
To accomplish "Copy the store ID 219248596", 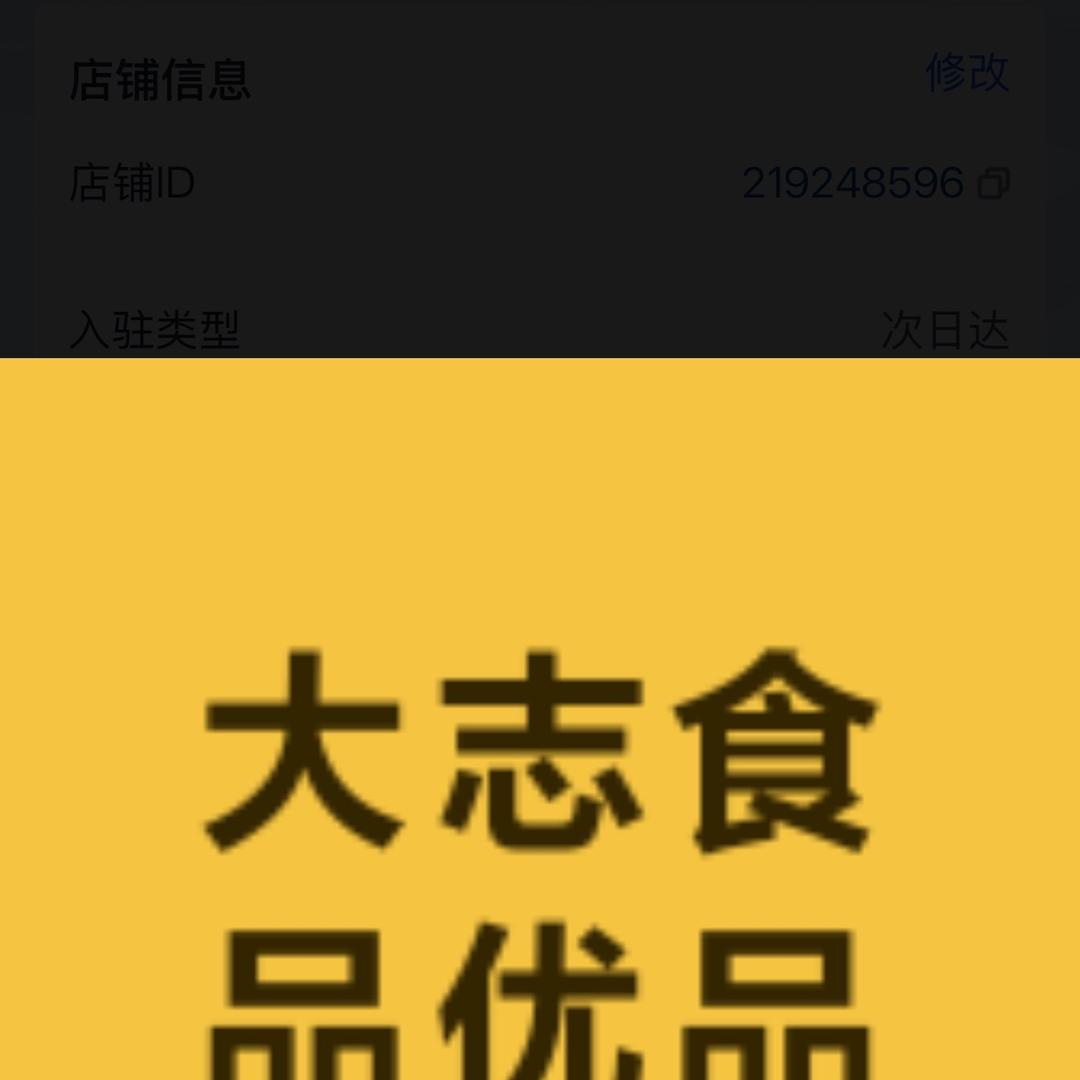I will [x=994, y=183].
